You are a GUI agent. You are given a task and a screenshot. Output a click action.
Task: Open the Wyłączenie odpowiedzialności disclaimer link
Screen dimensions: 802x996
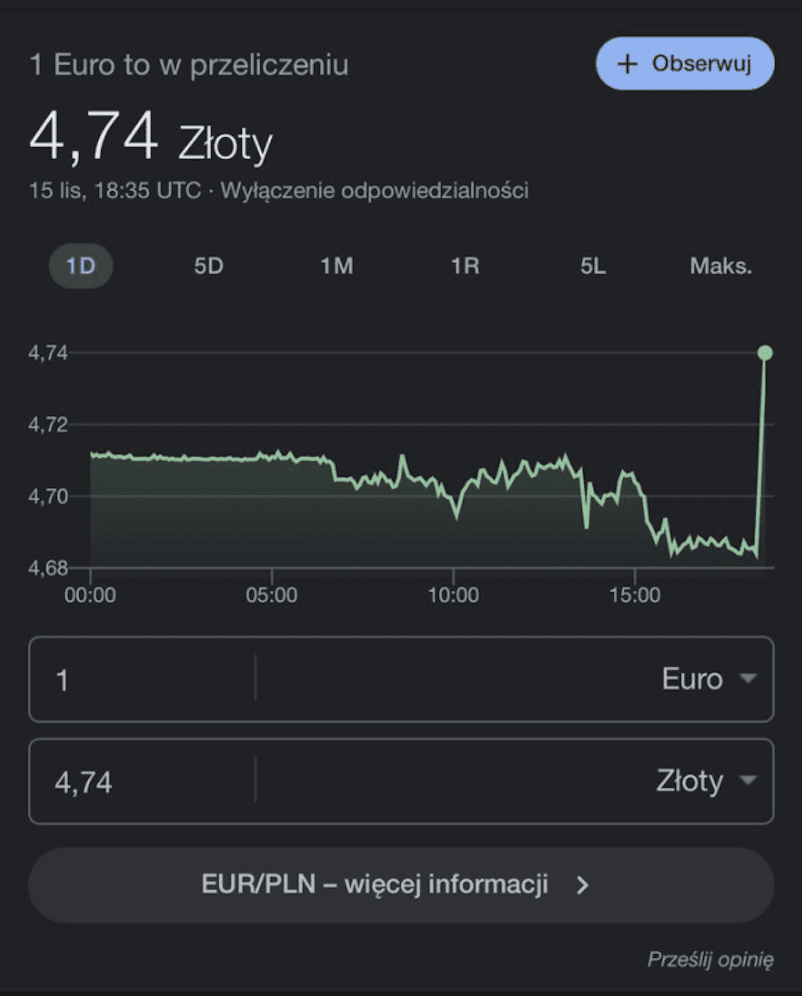pyautogui.click(x=374, y=190)
